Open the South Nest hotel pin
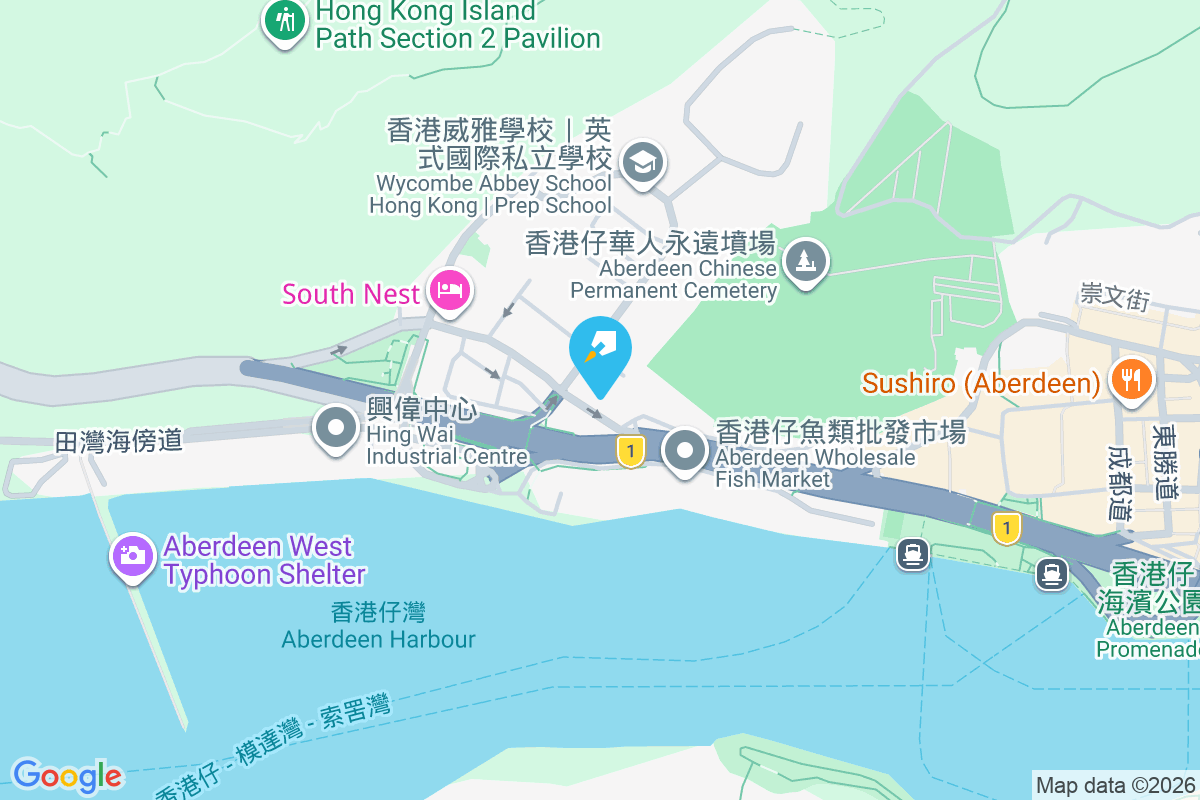This screenshot has height=800, width=1200. click(450, 291)
